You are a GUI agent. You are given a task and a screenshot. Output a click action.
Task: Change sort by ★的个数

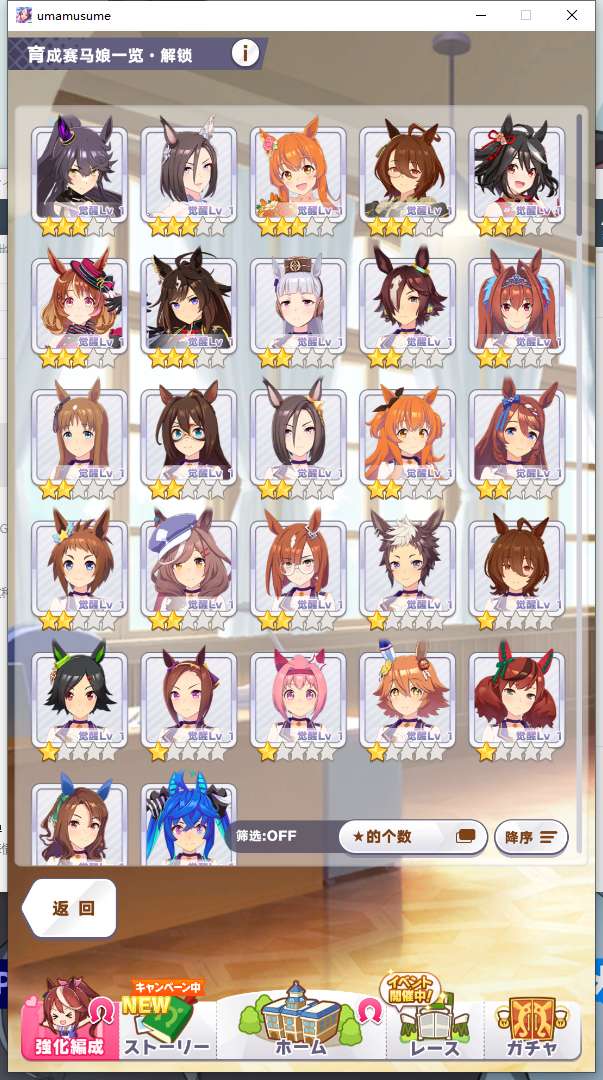coord(412,836)
